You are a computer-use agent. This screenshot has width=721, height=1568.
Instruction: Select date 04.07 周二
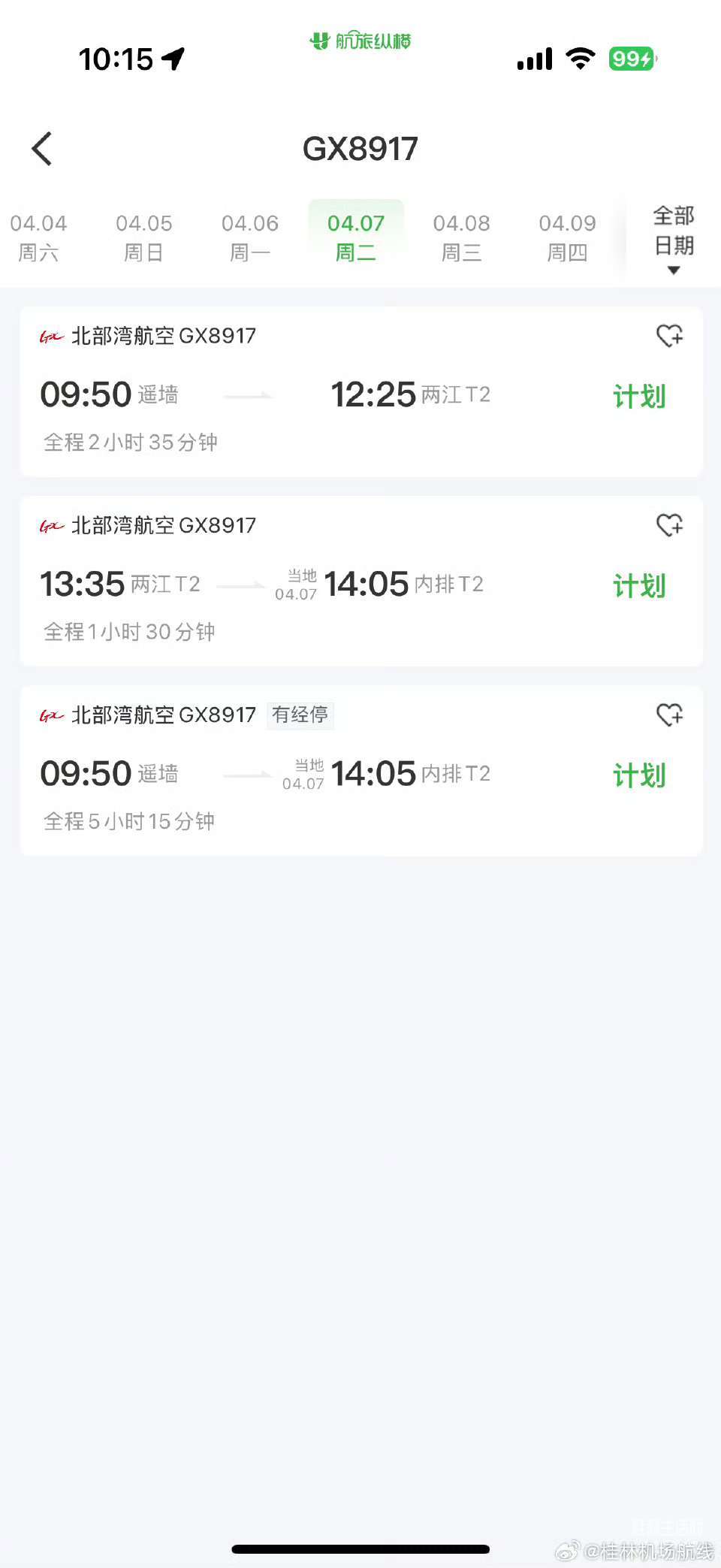pos(356,237)
